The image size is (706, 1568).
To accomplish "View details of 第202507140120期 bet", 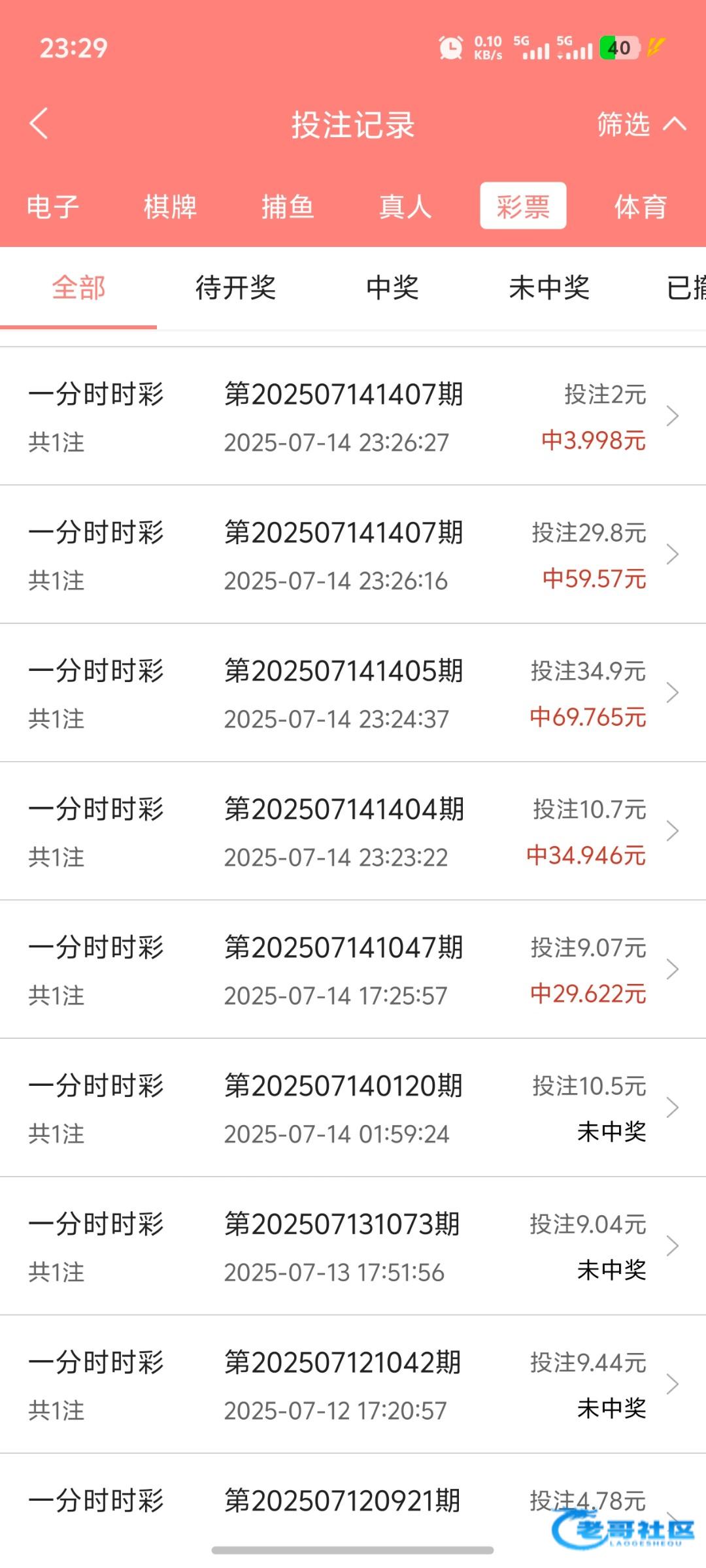I will 353,1108.
